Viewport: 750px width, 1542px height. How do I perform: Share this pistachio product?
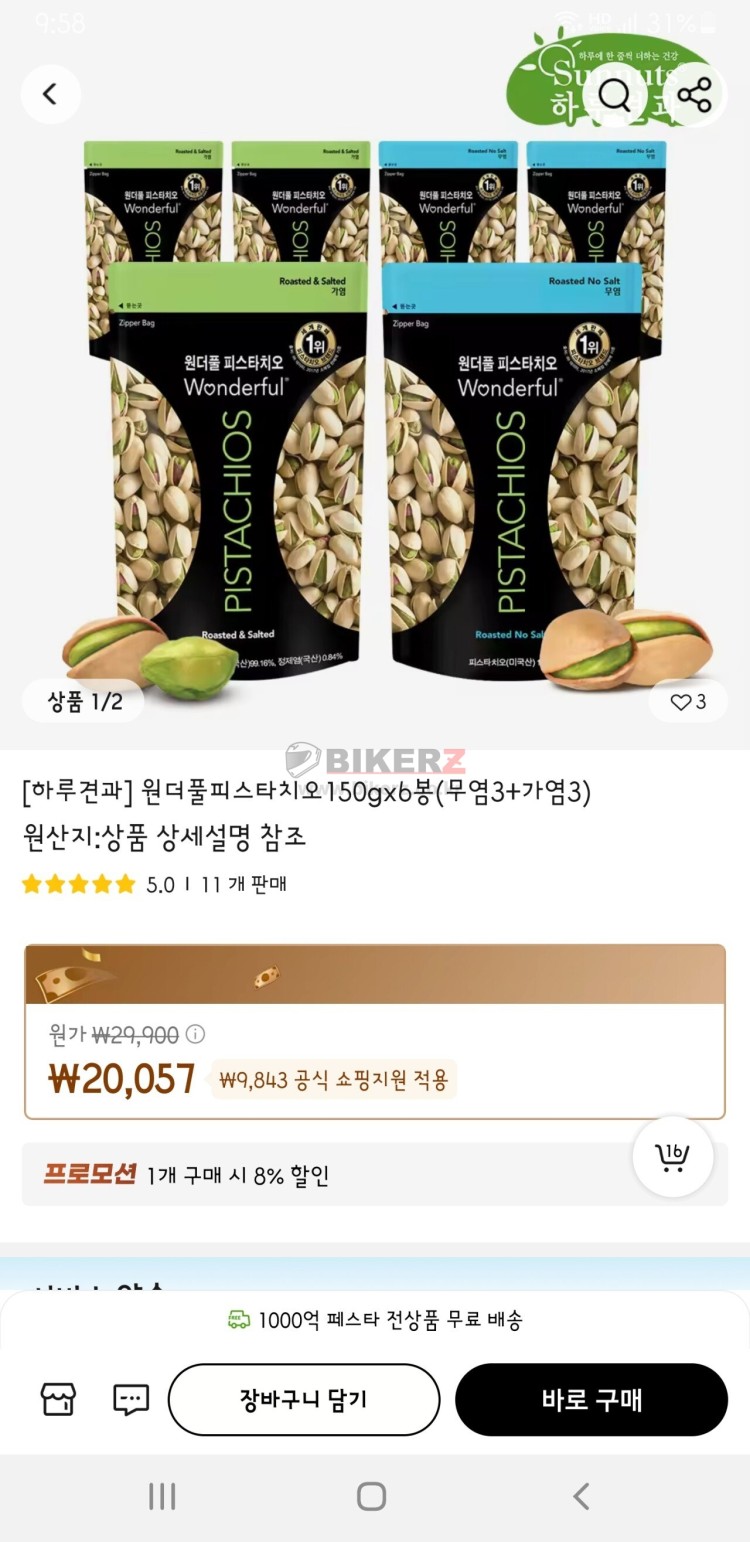pyautogui.click(x=694, y=95)
